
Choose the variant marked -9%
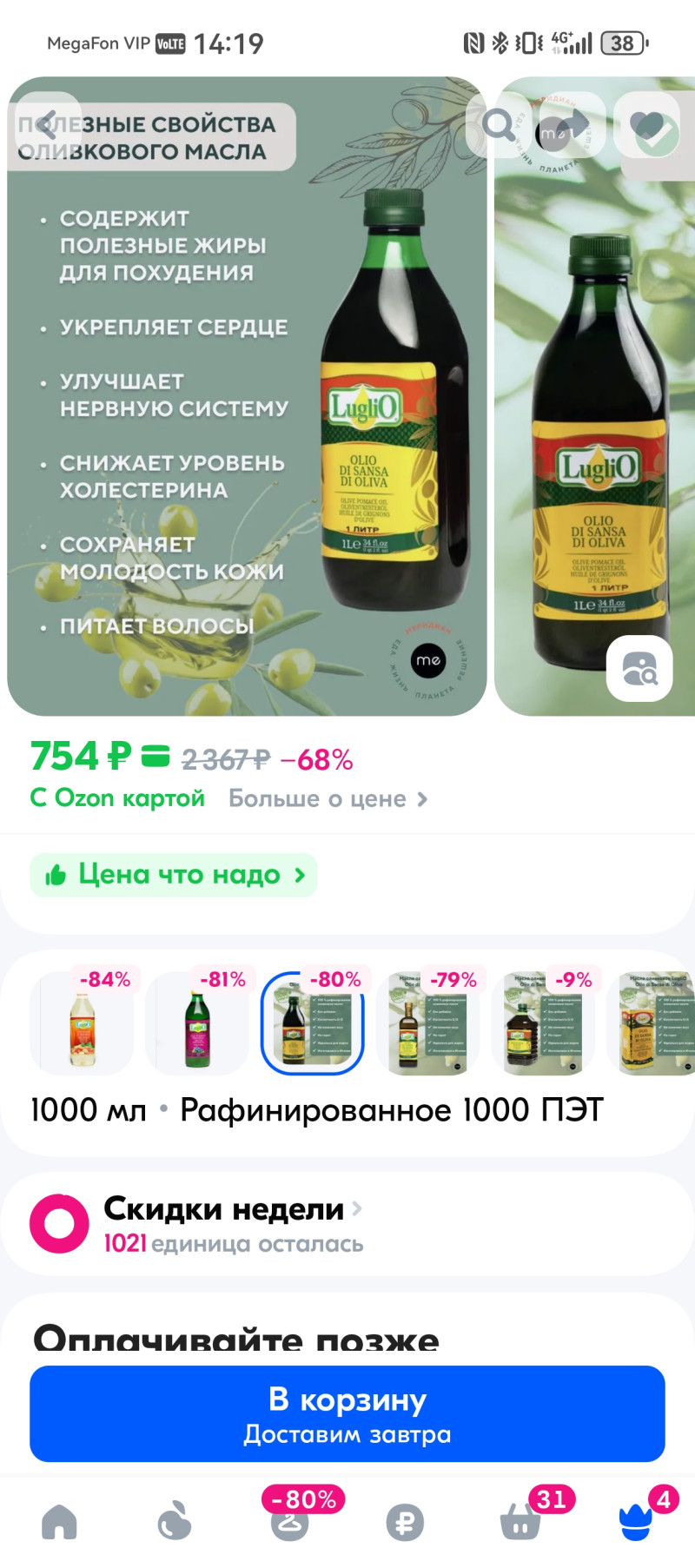coord(543,1023)
